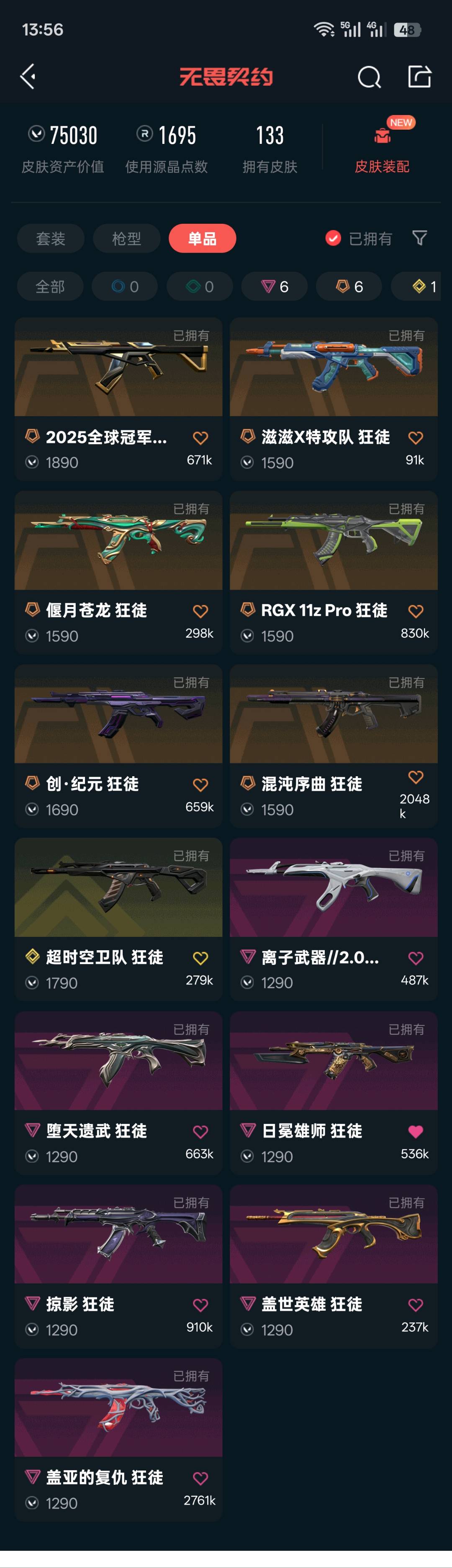Select the 全部 rarity chip

pos(50,286)
